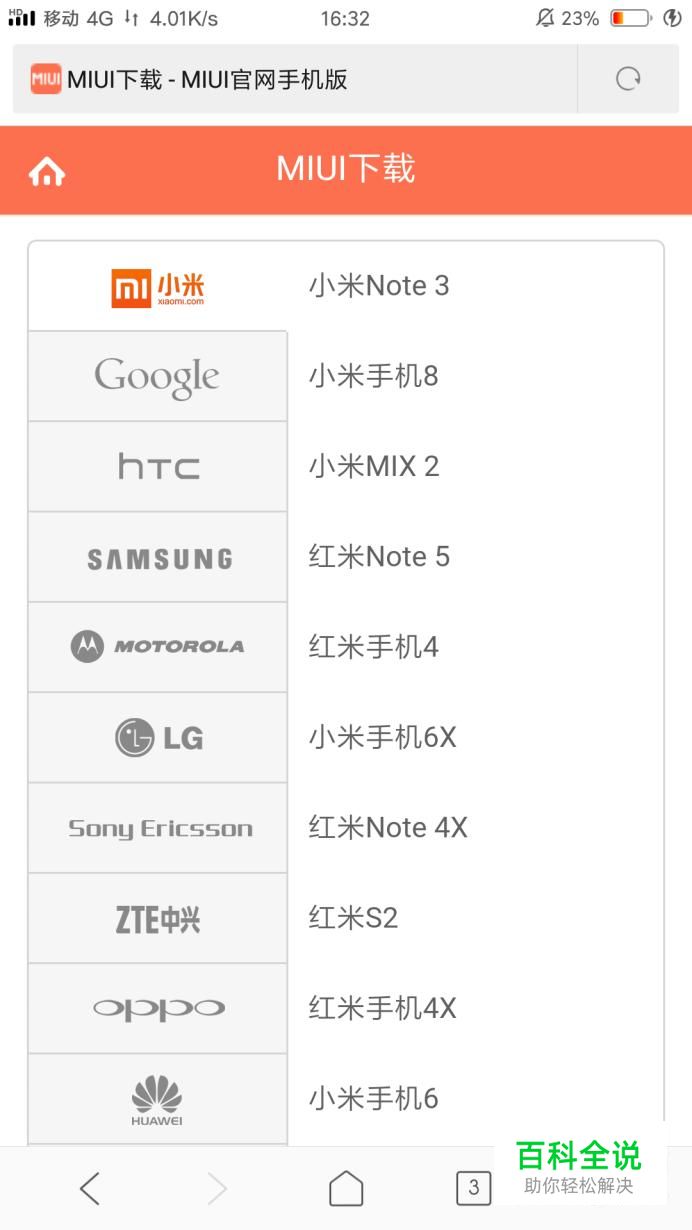The height and width of the screenshot is (1230, 692).
Task: Open 小米手机8 download page
Action: pyautogui.click(x=373, y=377)
